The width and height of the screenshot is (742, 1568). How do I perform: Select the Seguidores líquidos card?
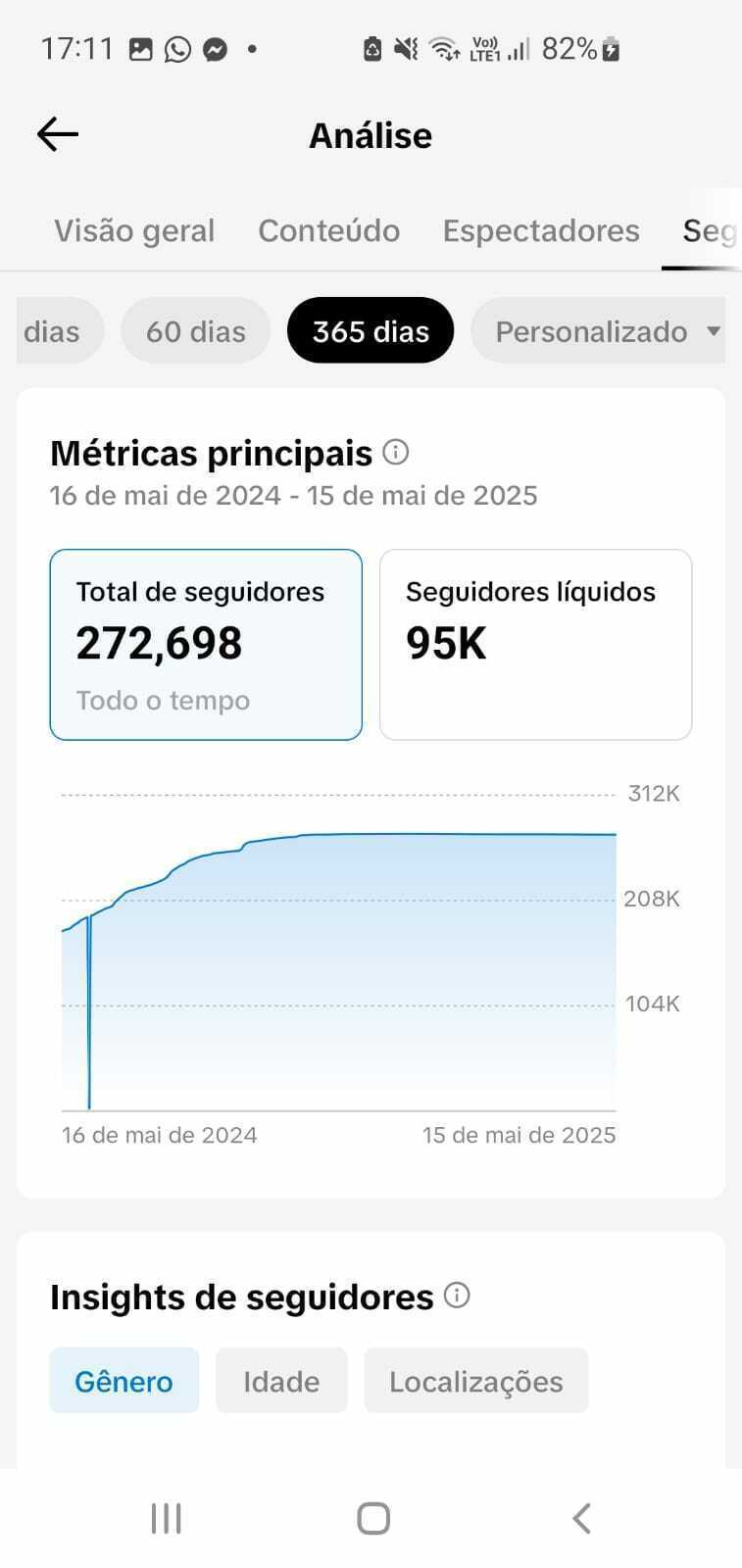(x=535, y=645)
